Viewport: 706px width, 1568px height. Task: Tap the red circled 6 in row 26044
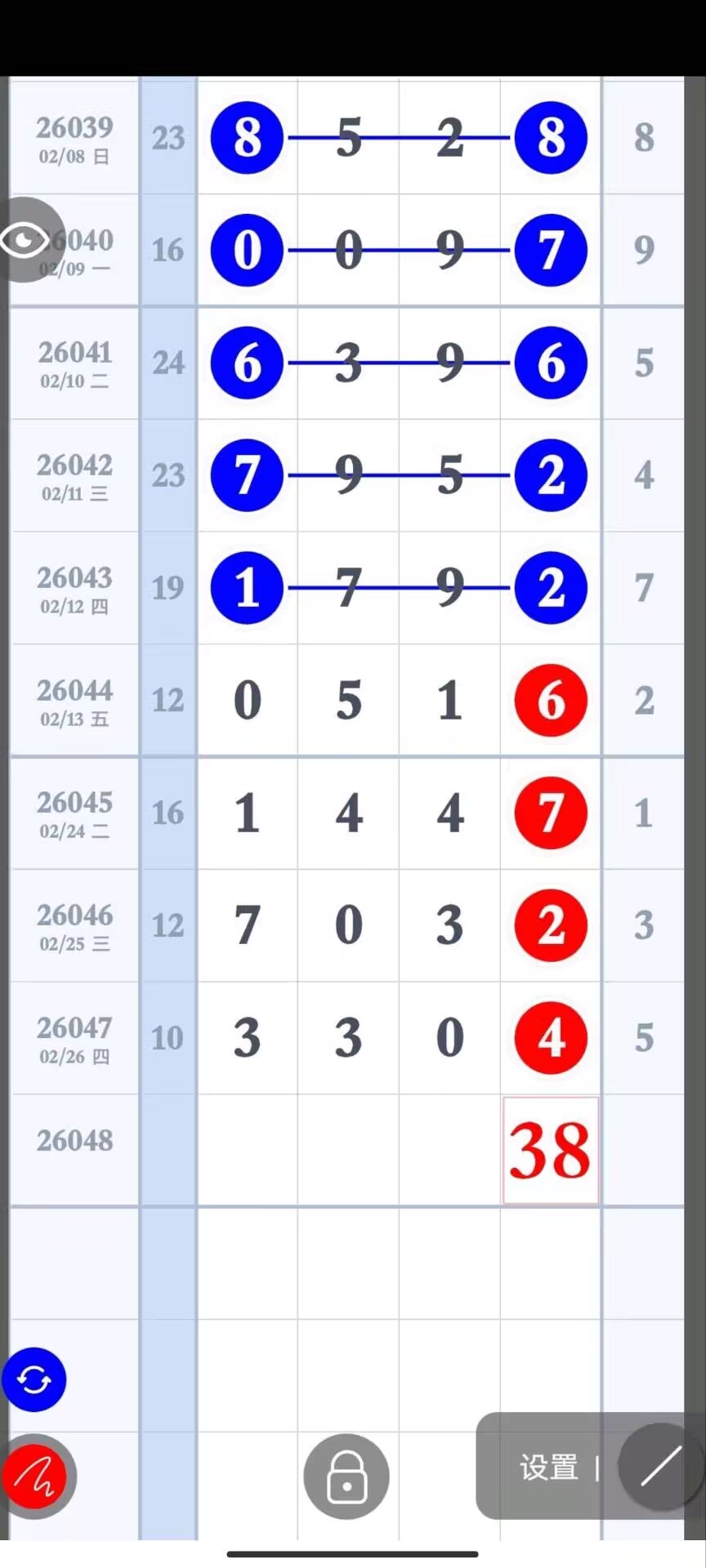coord(550,701)
